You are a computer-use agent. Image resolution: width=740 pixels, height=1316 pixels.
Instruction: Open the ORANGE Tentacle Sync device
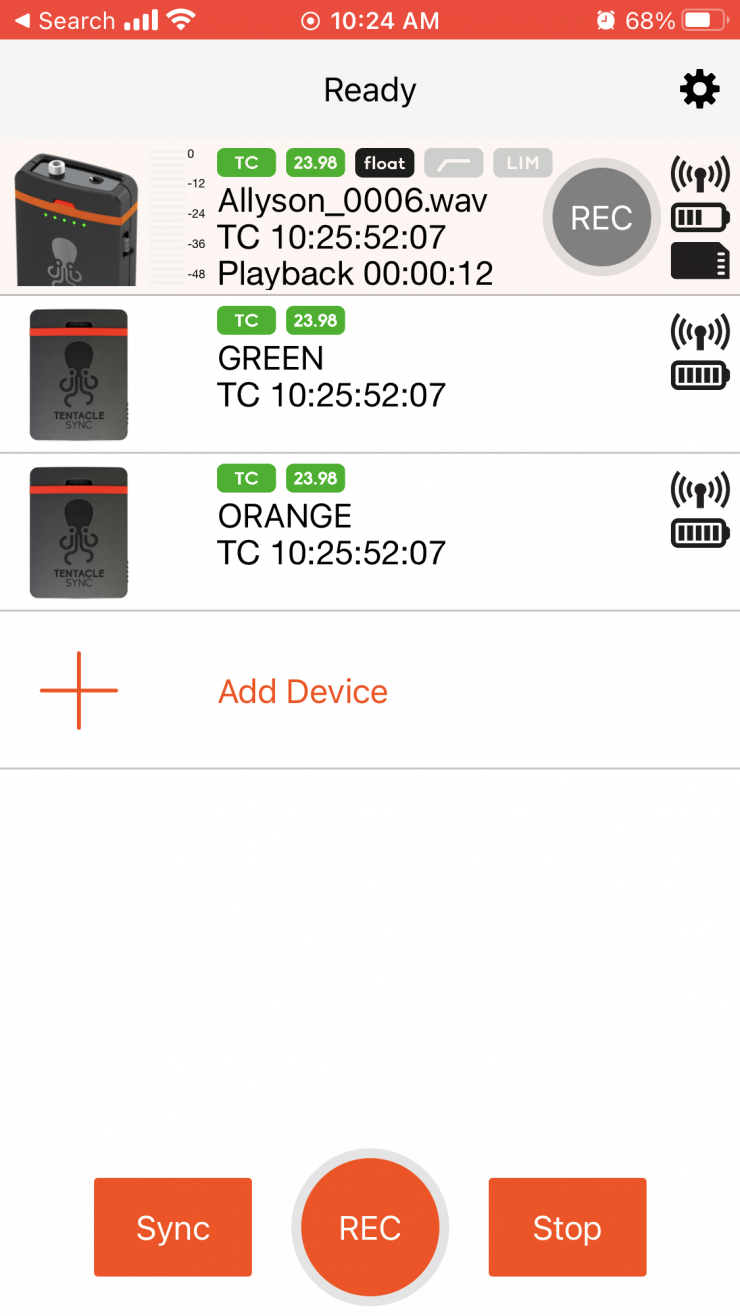[x=330, y=533]
